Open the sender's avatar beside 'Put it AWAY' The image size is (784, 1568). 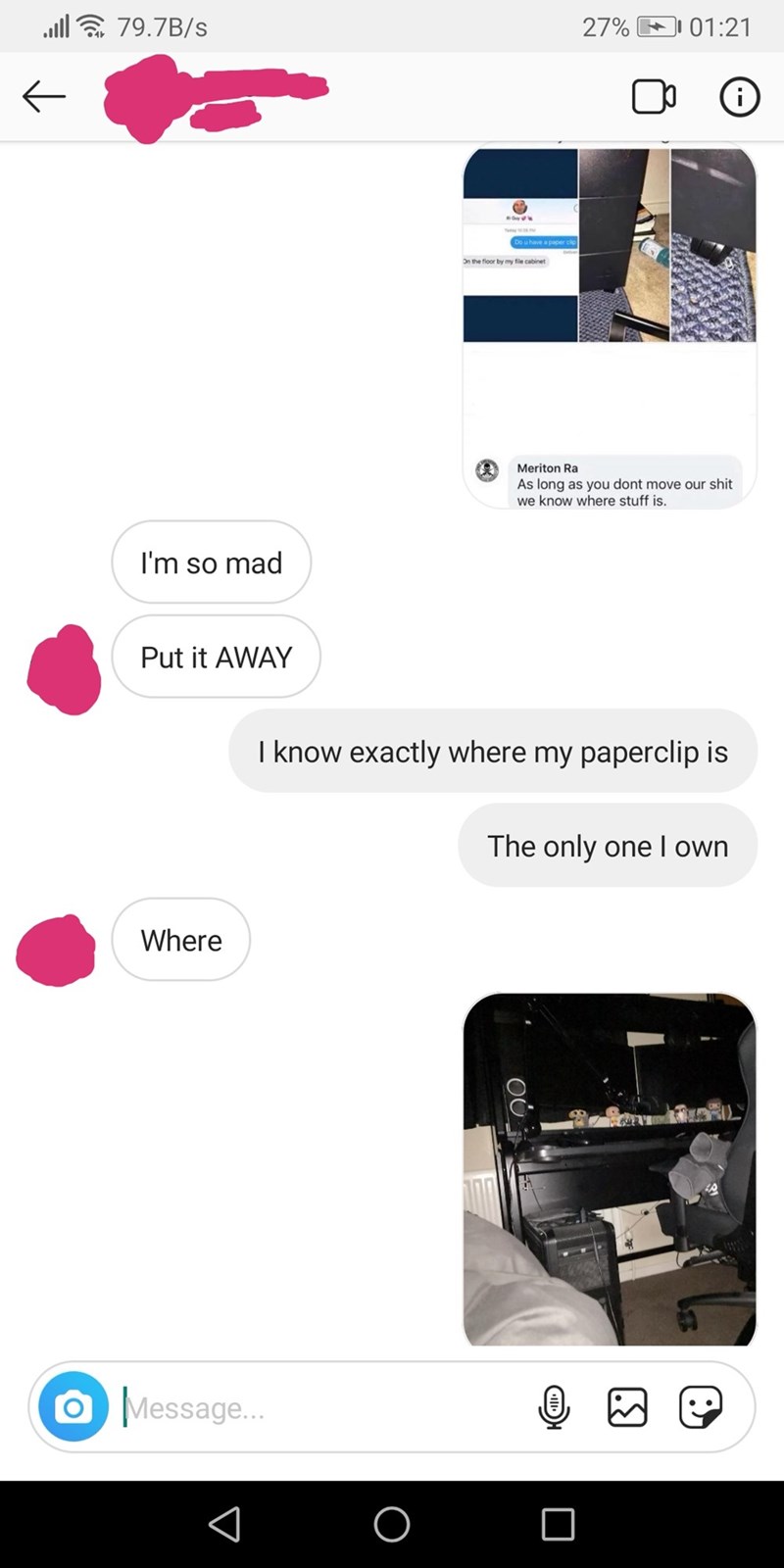coord(64,669)
